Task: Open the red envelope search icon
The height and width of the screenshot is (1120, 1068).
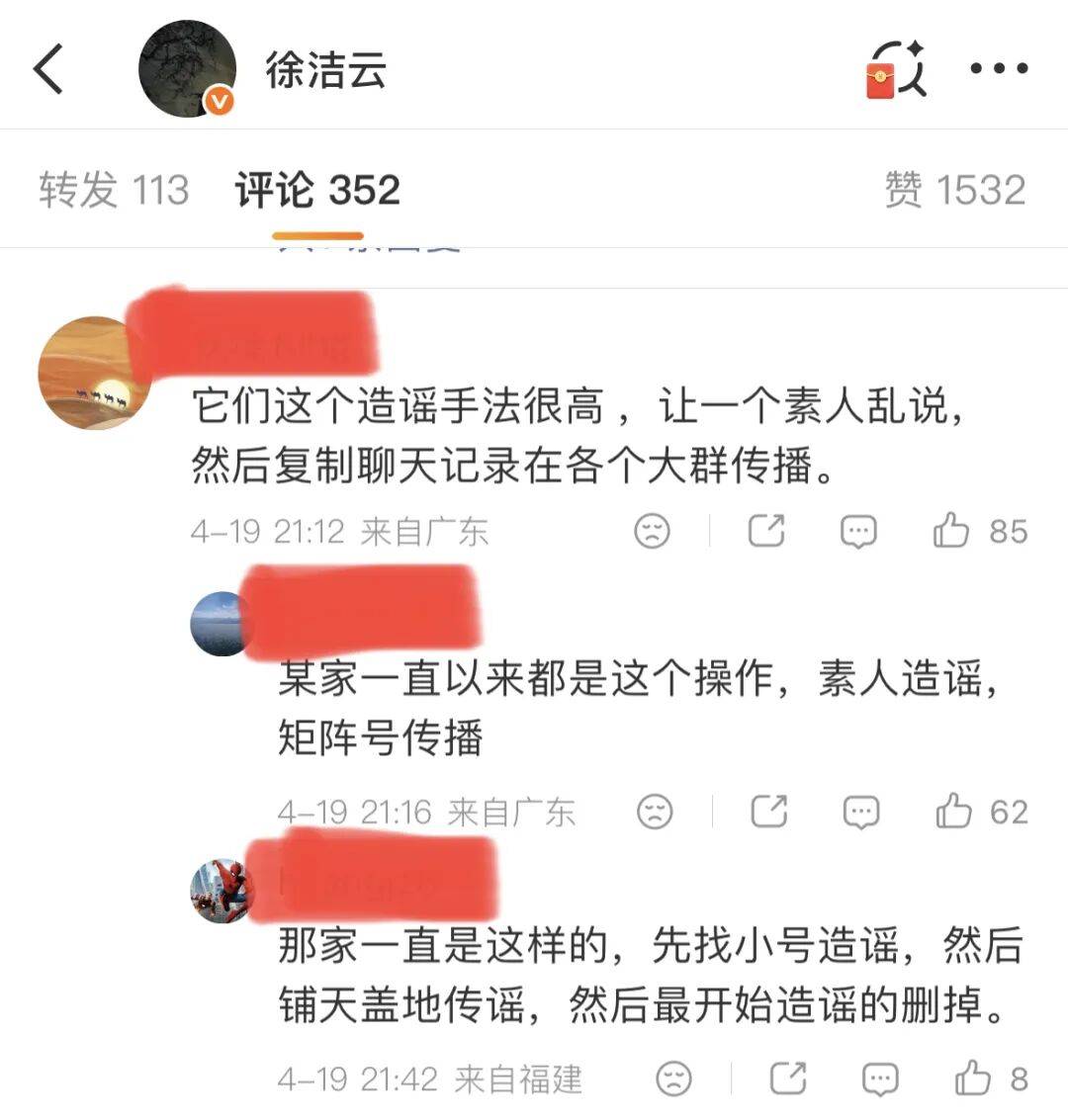Action: [895, 69]
